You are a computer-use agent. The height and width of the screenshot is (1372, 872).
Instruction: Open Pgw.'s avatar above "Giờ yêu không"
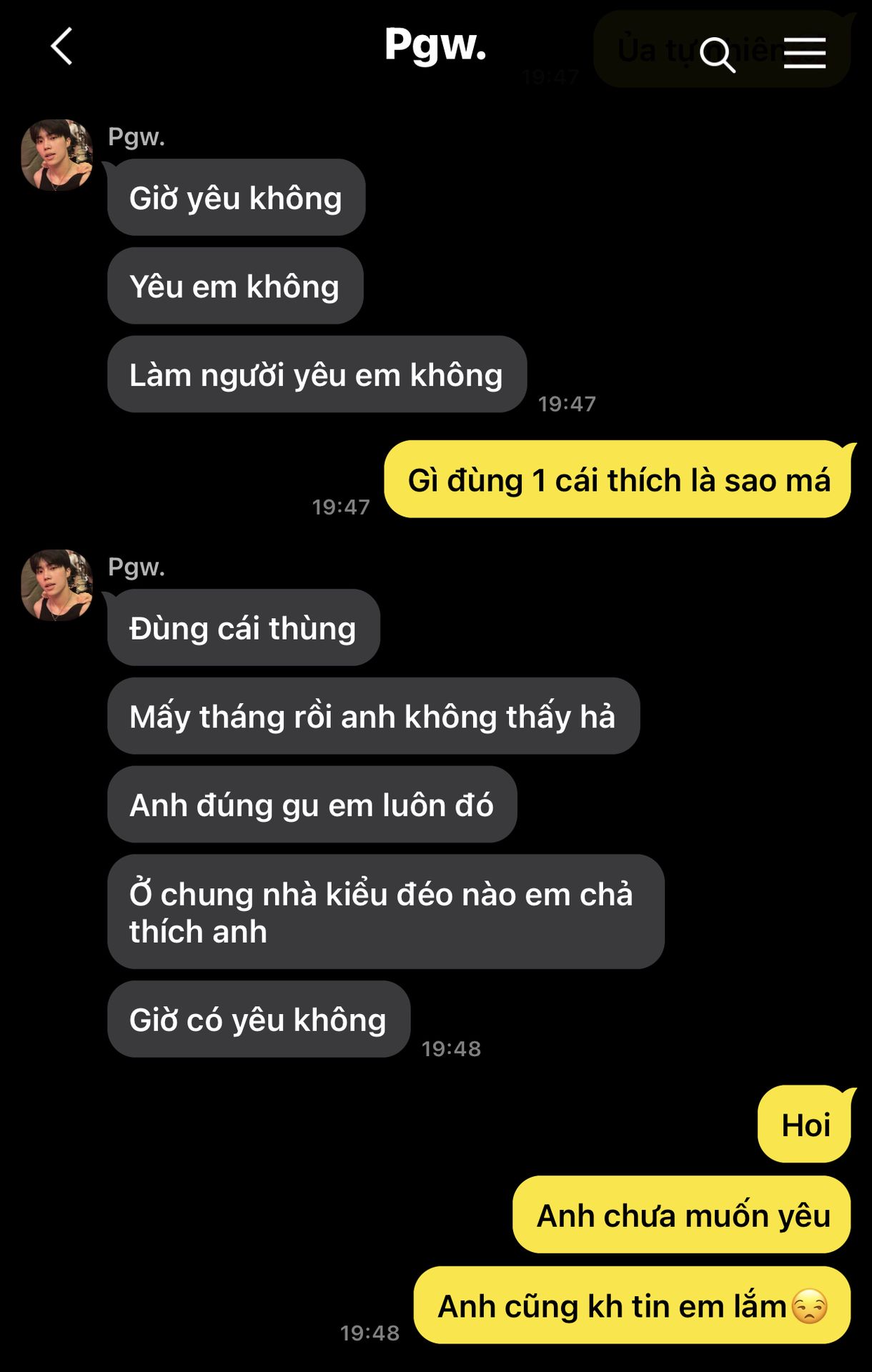57,155
